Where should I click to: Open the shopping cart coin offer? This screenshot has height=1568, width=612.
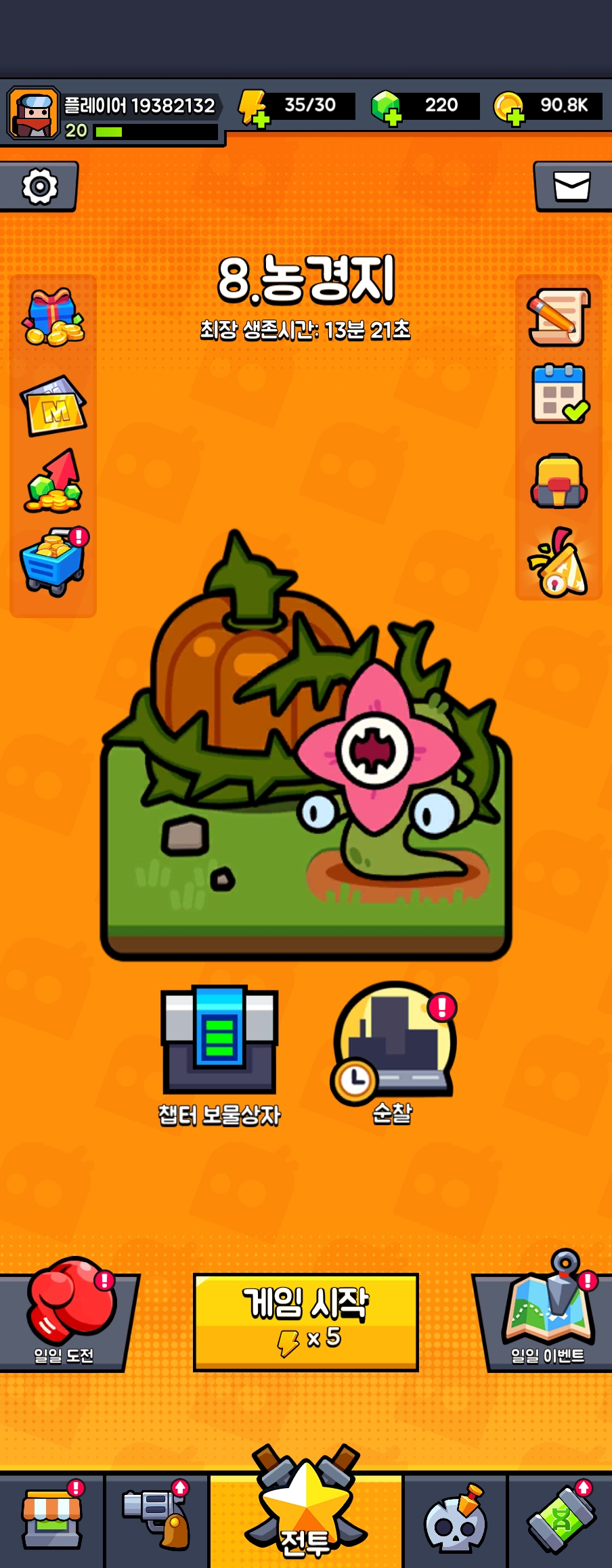pyautogui.click(x=53, y=562)
